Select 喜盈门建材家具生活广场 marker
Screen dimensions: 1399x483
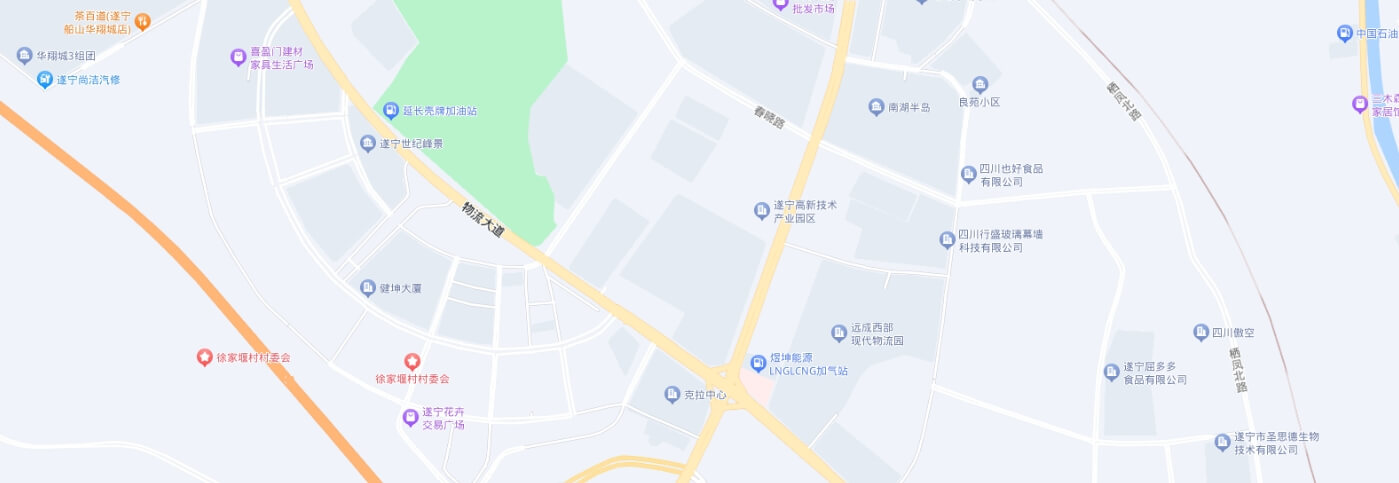click(238, 57)
